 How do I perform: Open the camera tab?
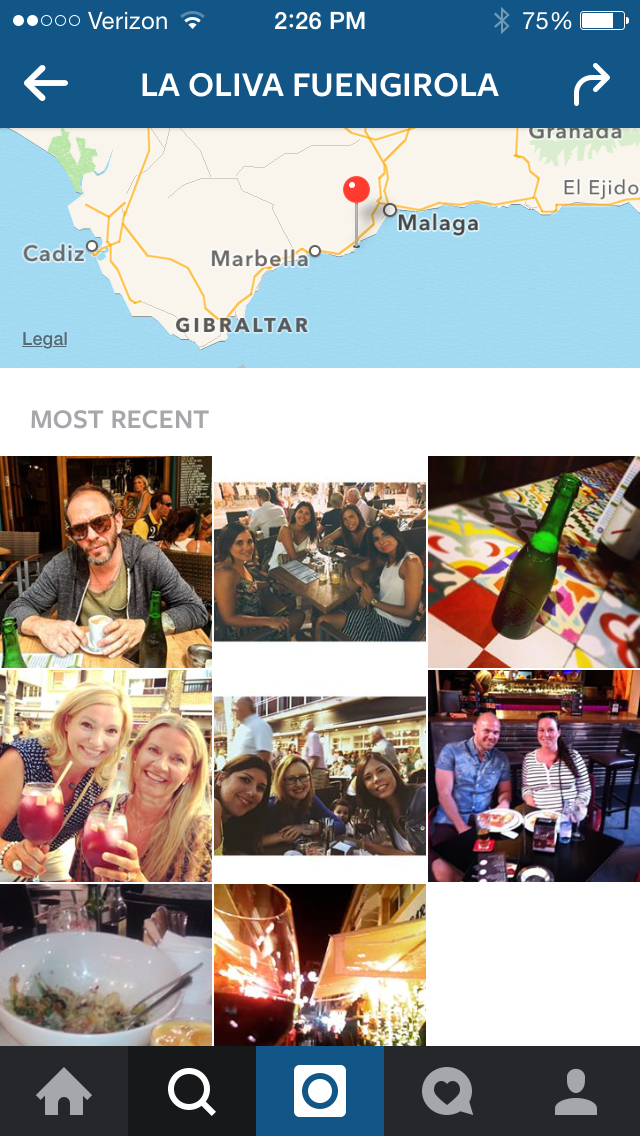320,1091
